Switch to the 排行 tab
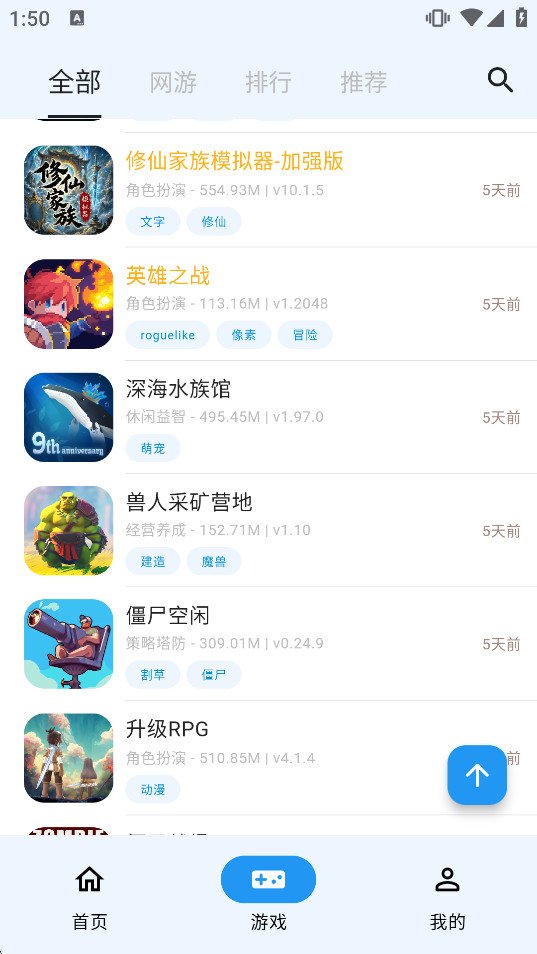Viewport: 537px width, 954px height. click(x=268, y=82)
